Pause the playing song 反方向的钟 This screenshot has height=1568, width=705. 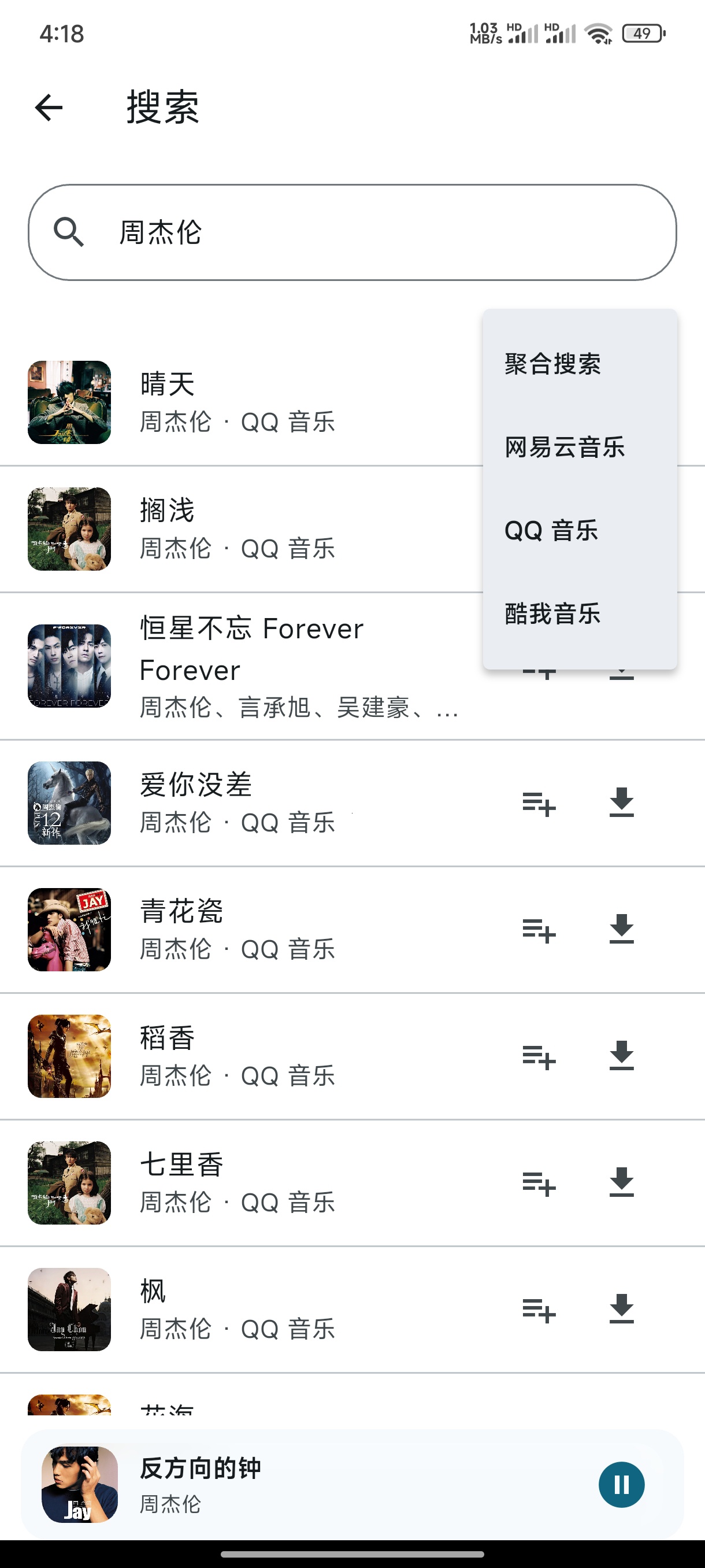click(621, 1485)
